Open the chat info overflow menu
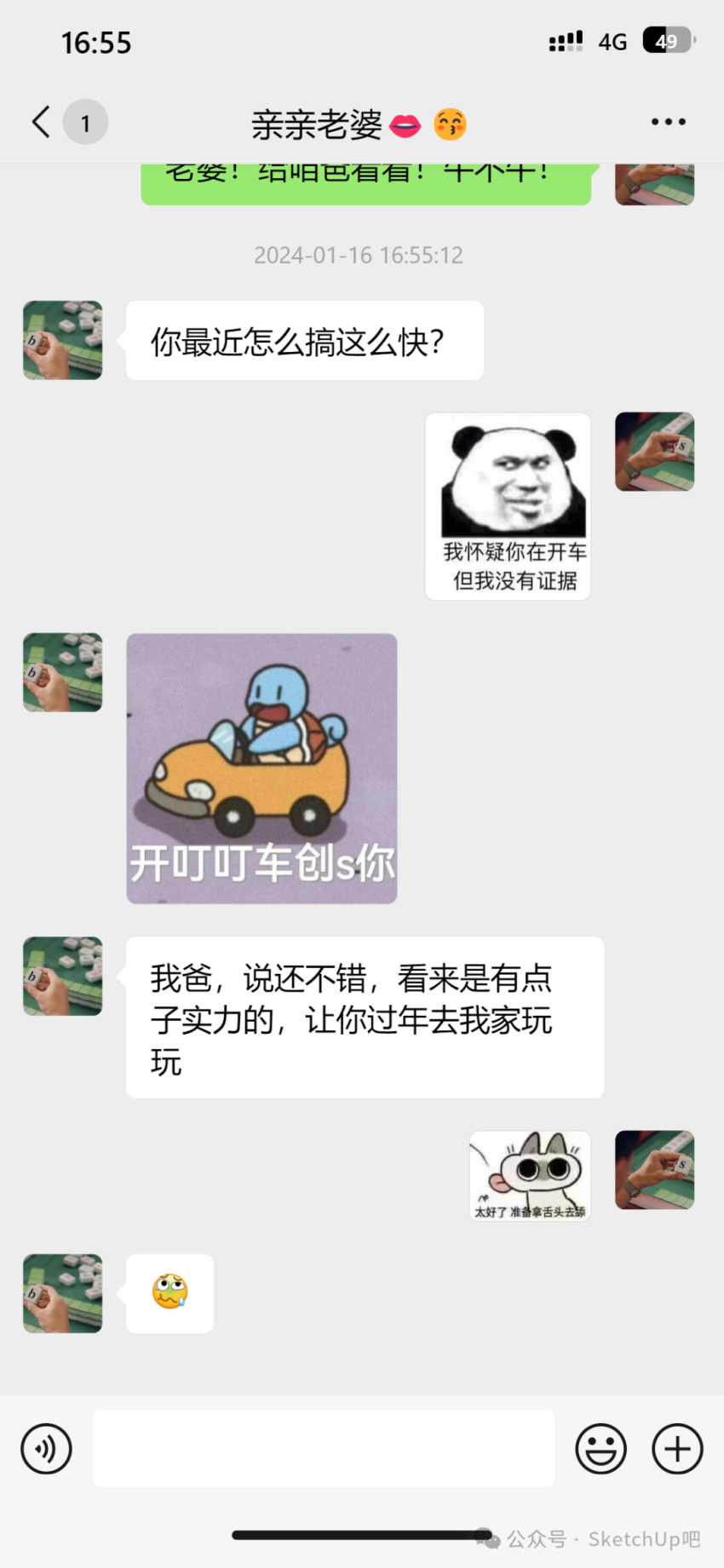 668,122
